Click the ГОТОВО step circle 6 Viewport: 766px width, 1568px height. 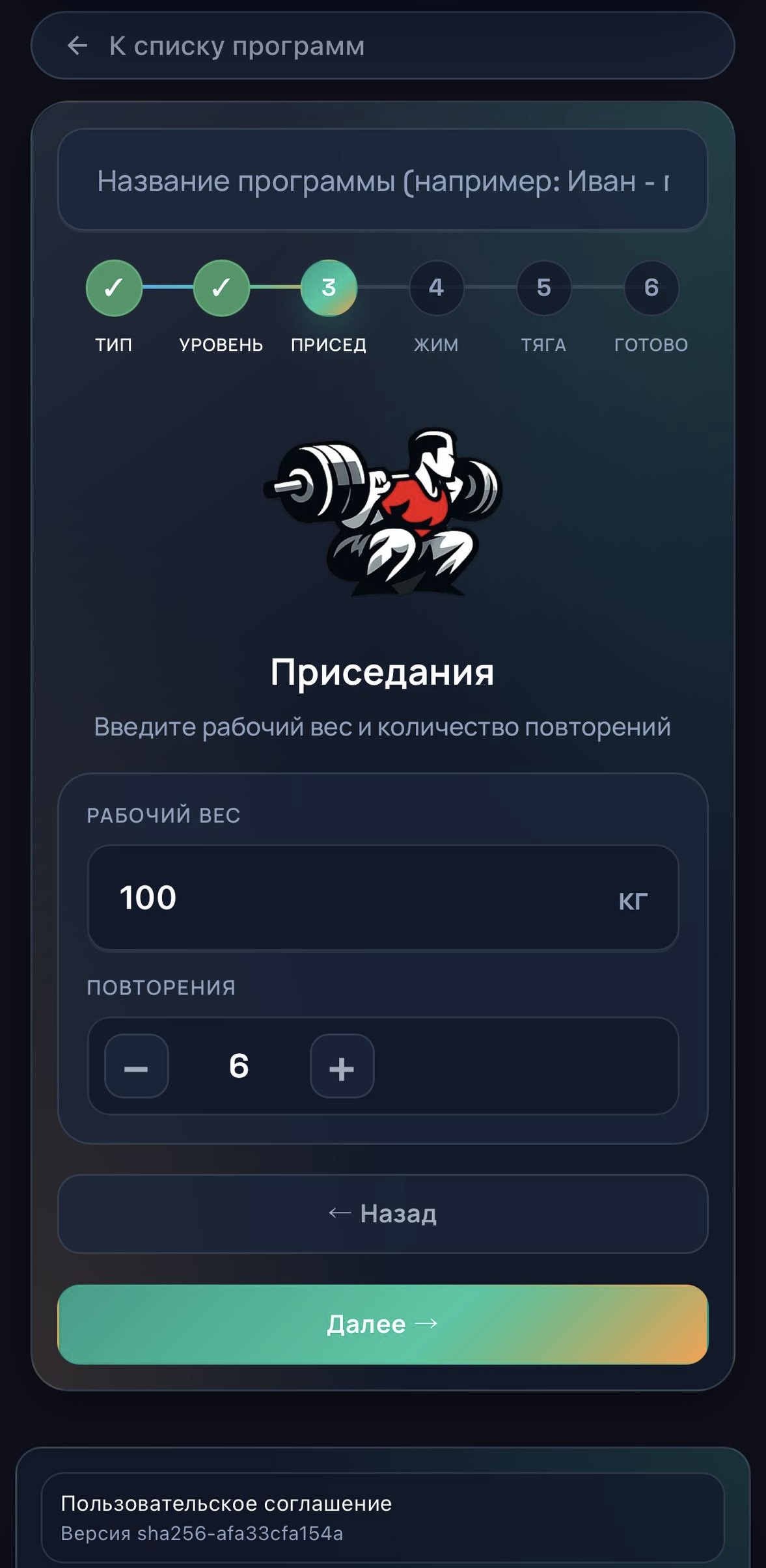[x=651, y=288]
